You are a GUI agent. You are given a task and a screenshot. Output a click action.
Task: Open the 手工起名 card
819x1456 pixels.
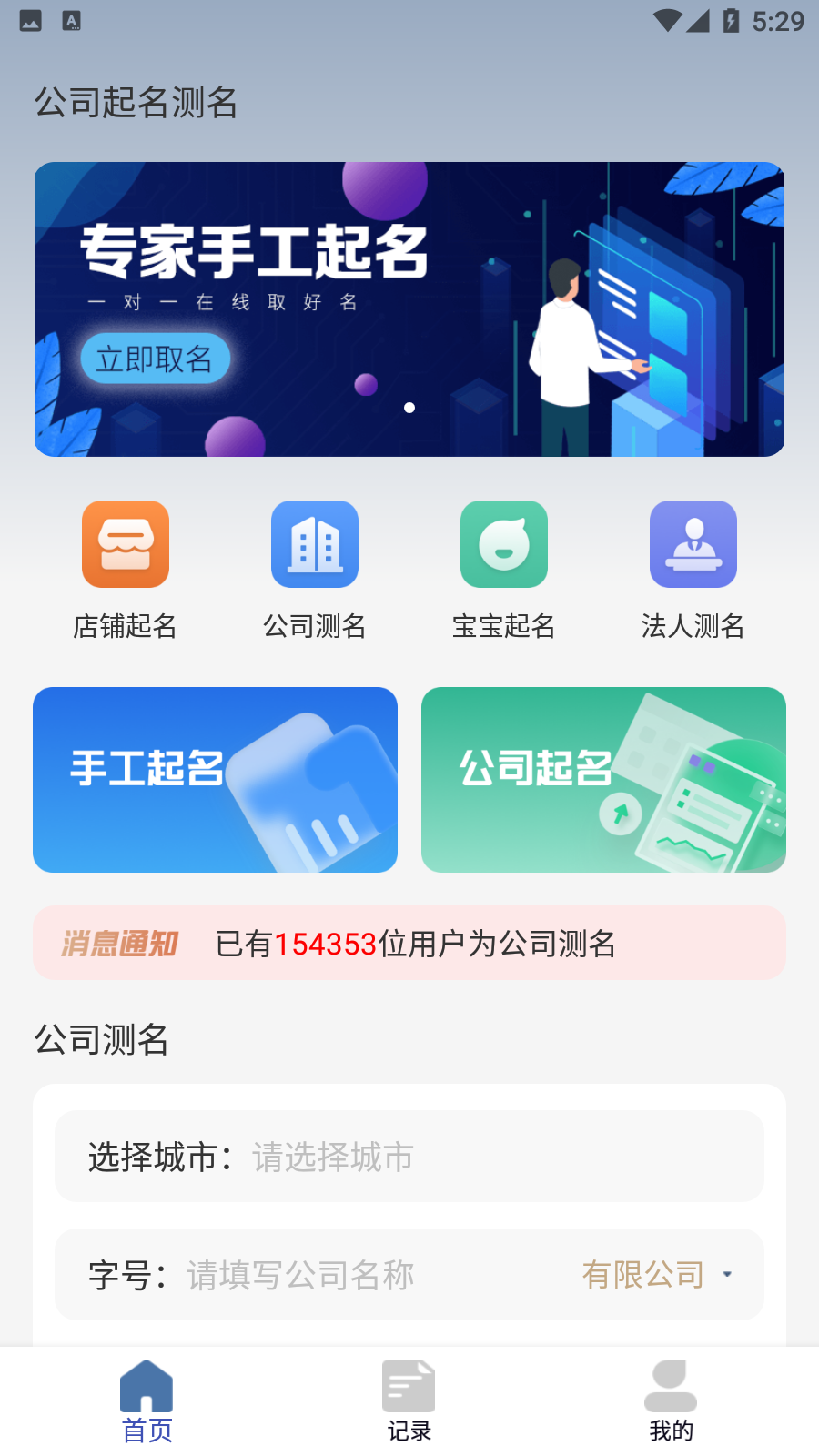215,780
